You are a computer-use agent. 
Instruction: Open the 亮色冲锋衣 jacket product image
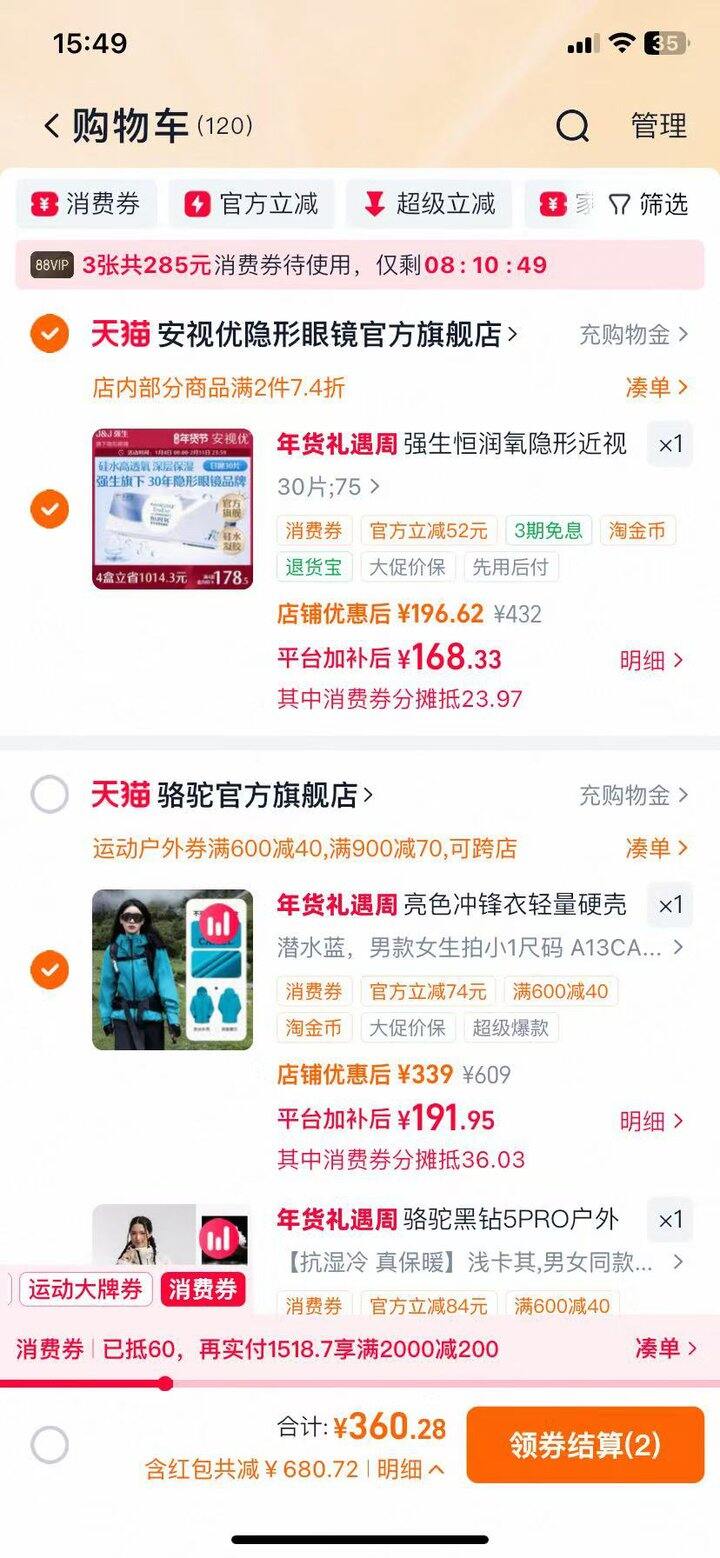coord(172,969)
